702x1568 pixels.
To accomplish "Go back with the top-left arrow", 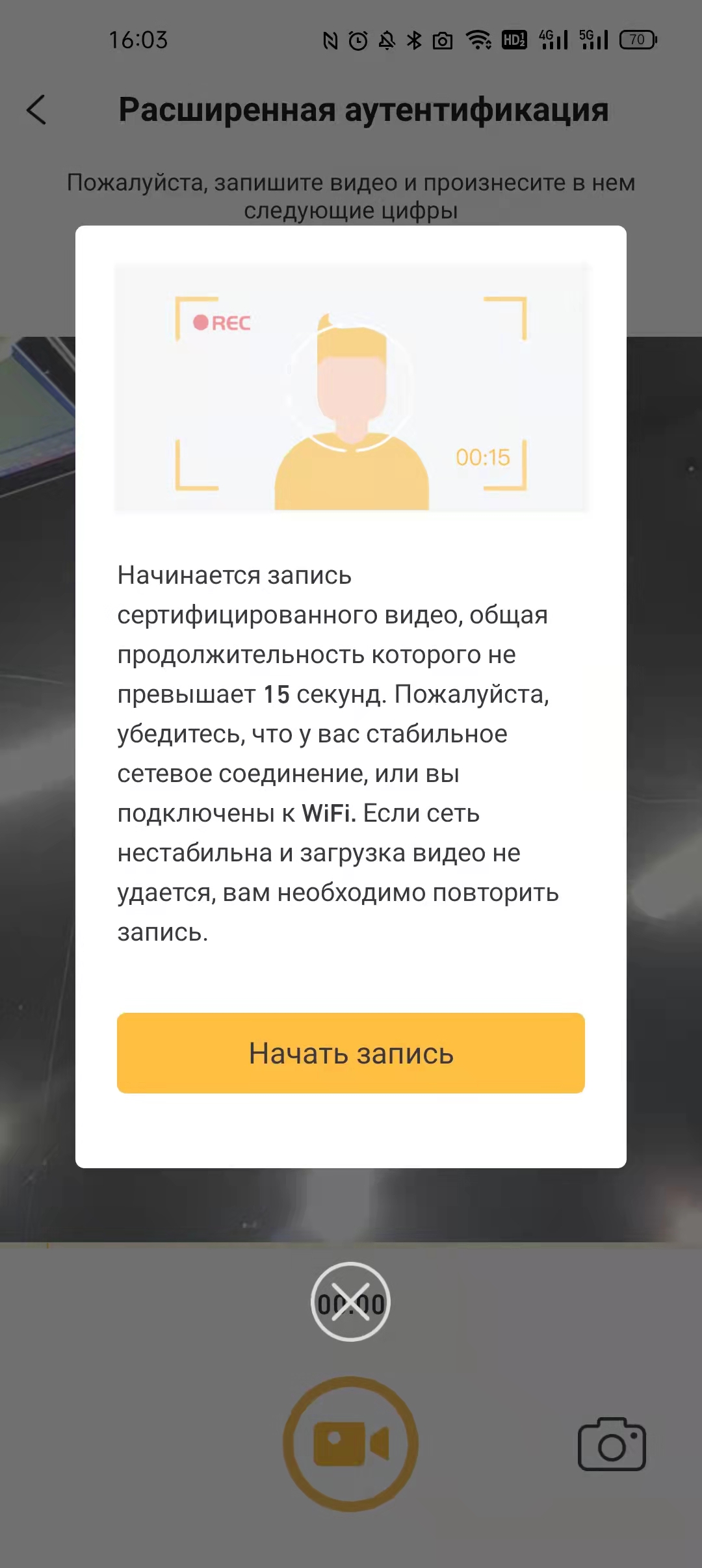I will tap(36, 109).
